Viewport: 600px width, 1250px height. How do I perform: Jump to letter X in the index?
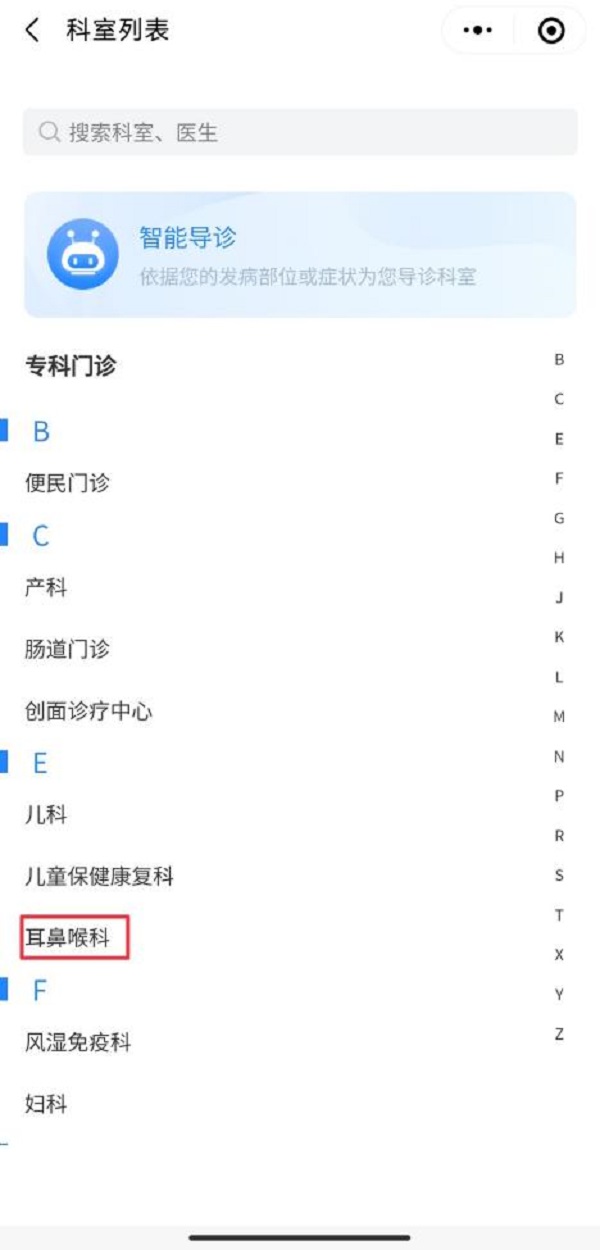[559, 955]
